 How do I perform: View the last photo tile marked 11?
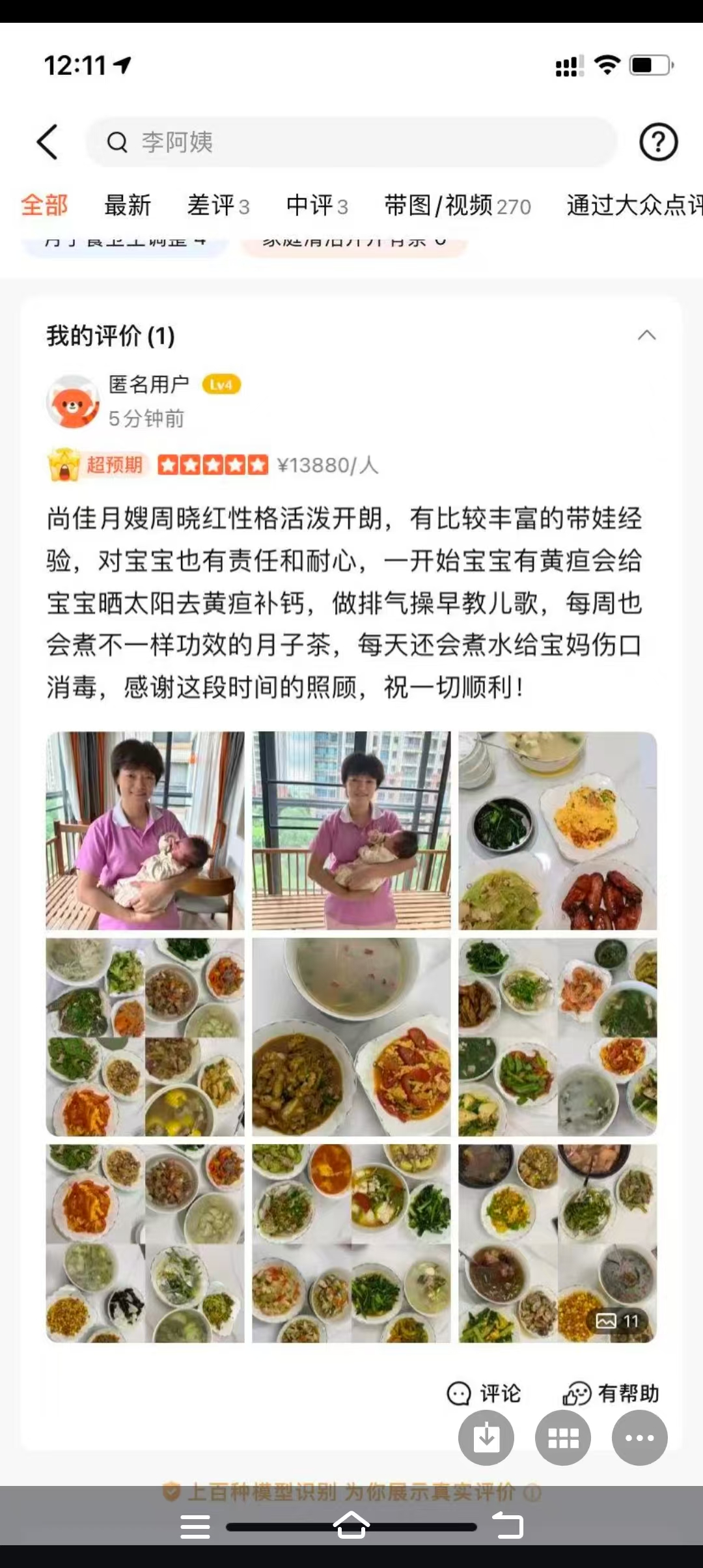[557, 1243]
